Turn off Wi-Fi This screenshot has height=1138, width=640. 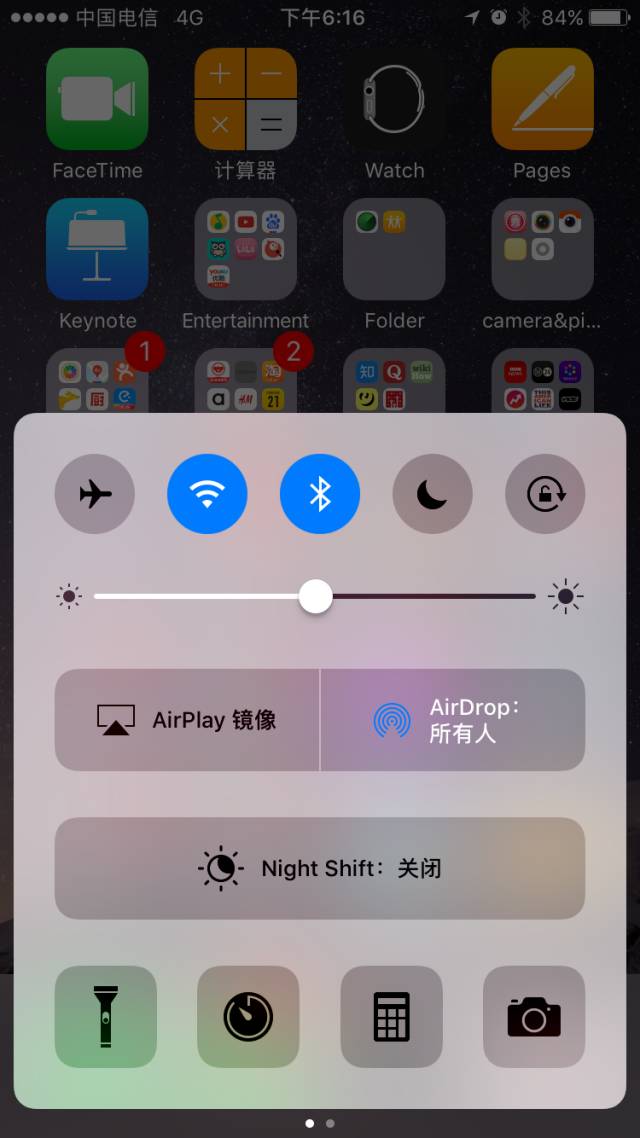point(207,494)
